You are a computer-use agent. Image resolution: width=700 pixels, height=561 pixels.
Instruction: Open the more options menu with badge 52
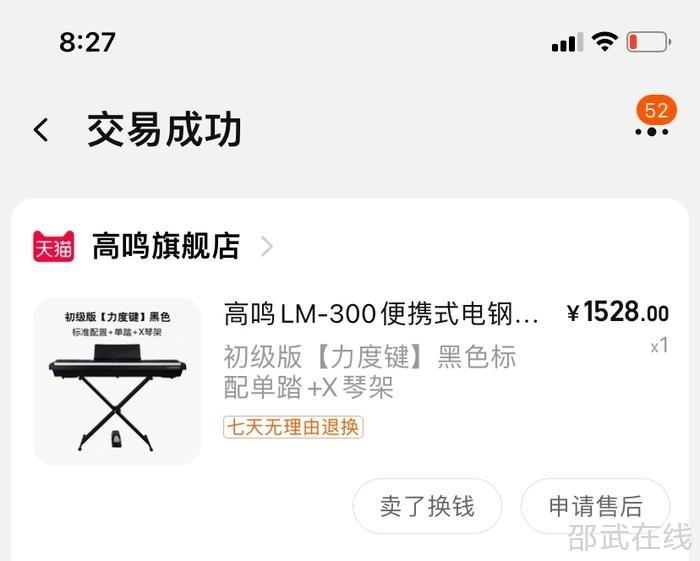(651, 130)
